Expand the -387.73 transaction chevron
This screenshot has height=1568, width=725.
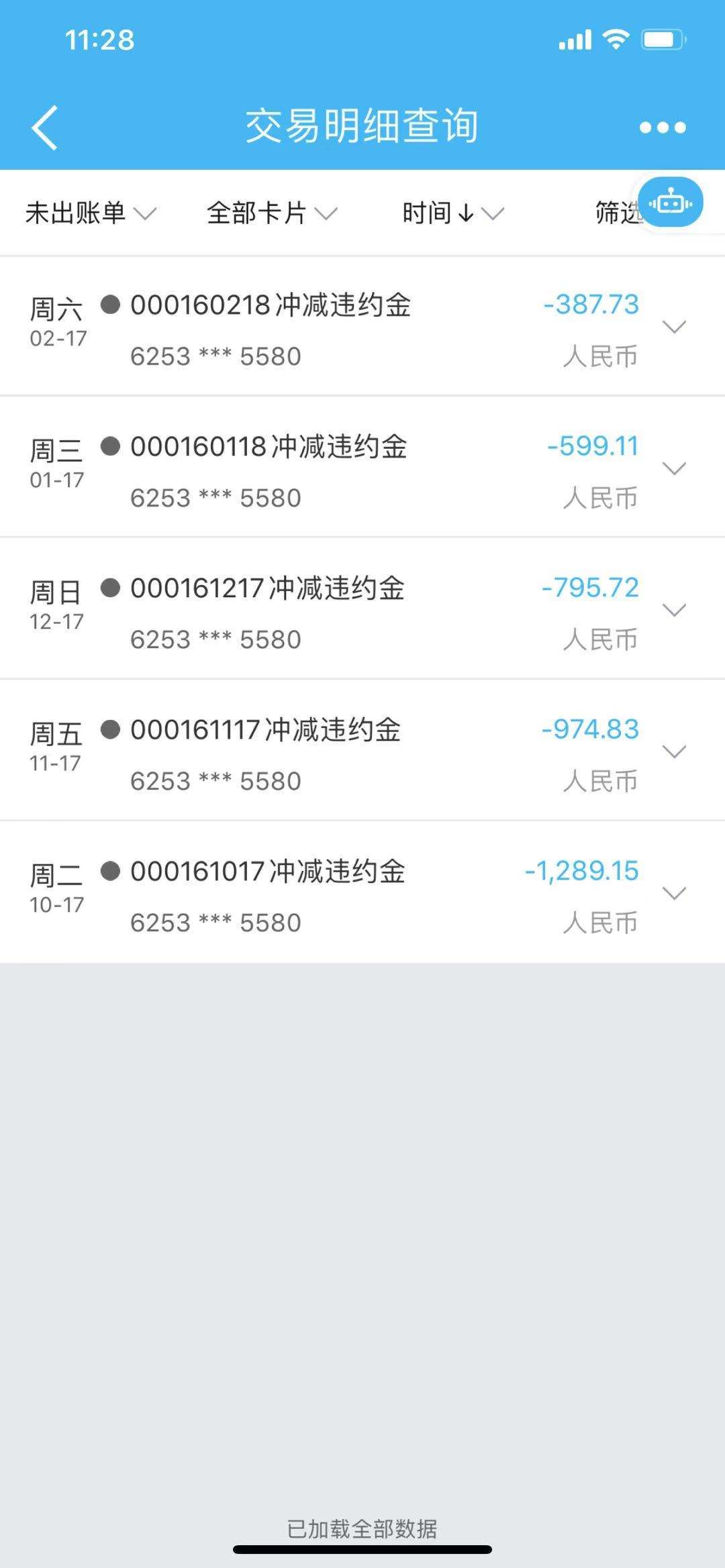click(674, 327)
